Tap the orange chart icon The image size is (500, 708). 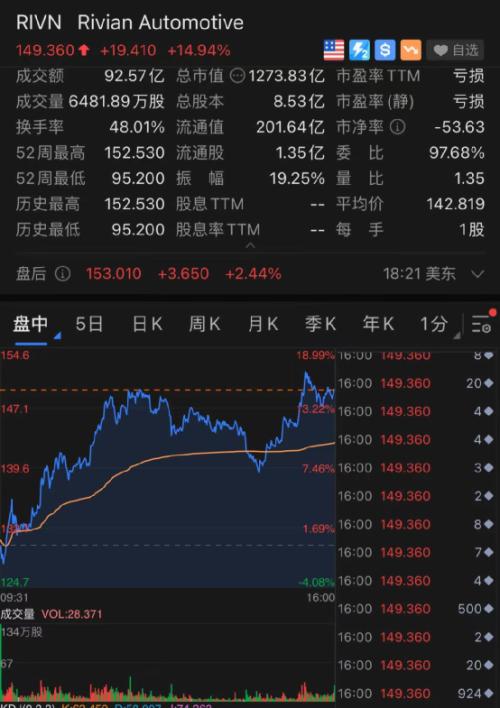click(x=411, y=50)
